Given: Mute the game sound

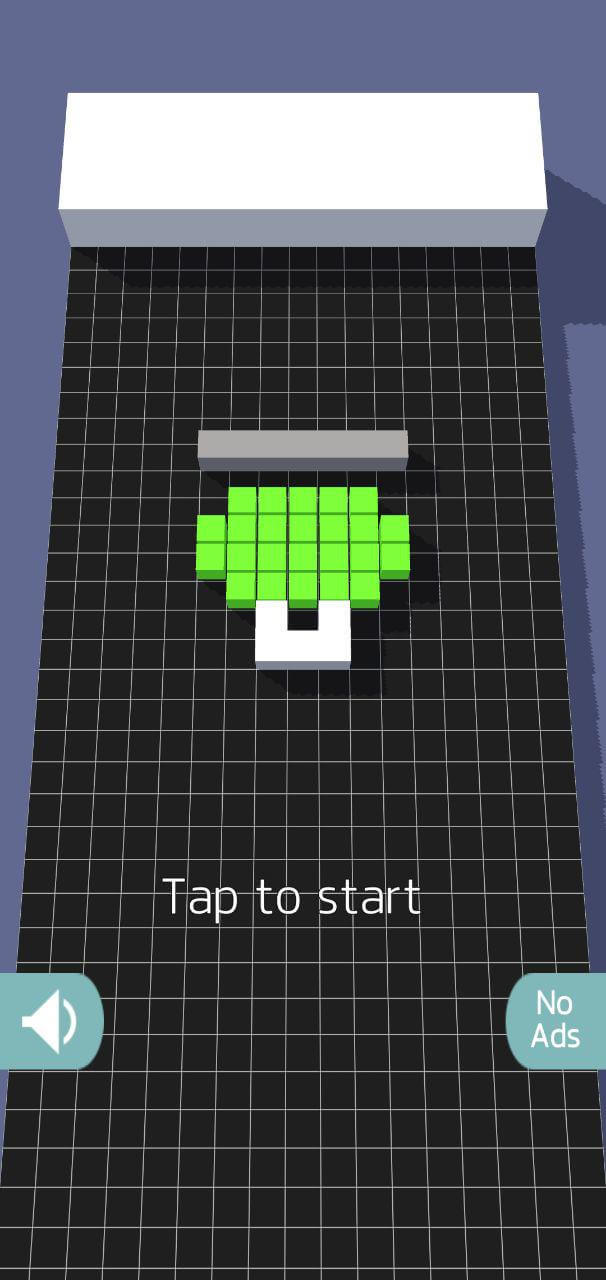Looking at the screenshot, I should click(49, 1021).
